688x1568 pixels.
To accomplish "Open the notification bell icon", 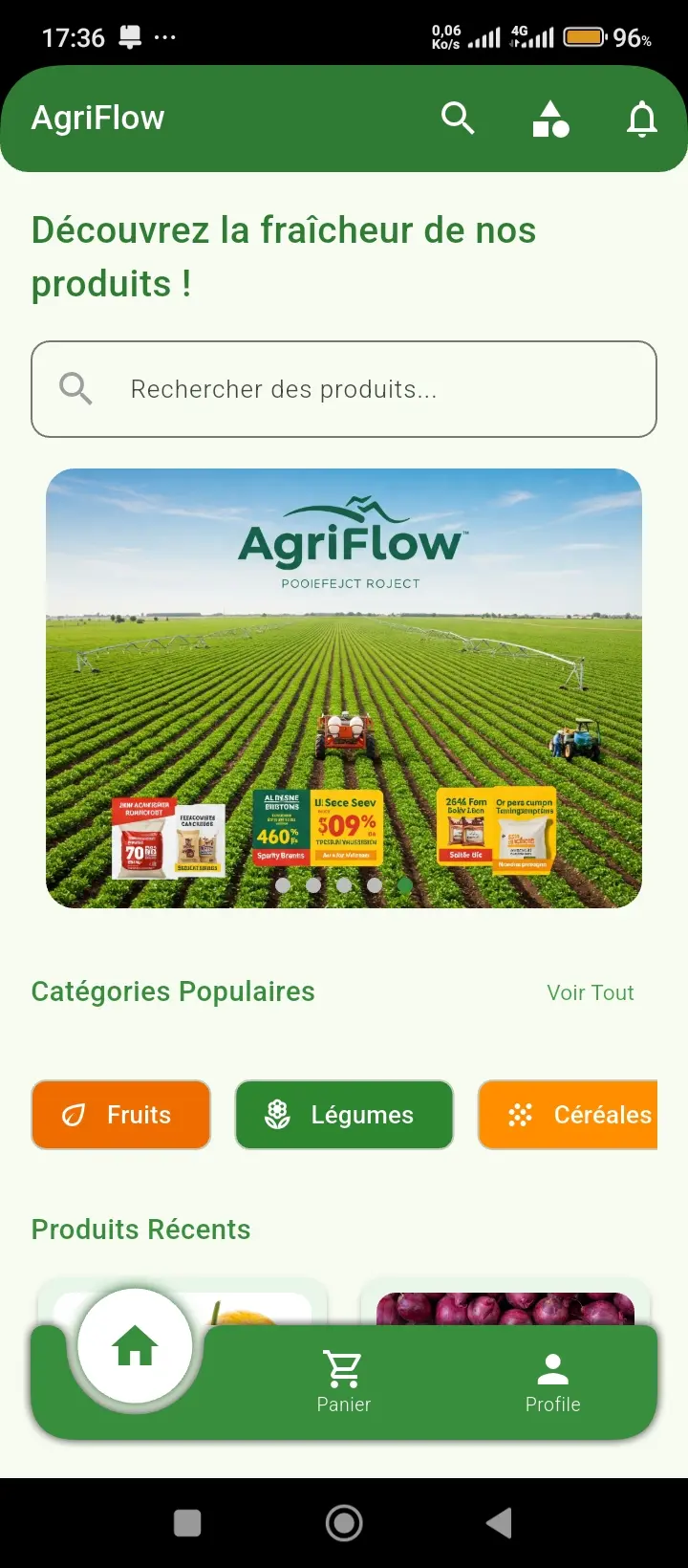I will pos(642,119).
